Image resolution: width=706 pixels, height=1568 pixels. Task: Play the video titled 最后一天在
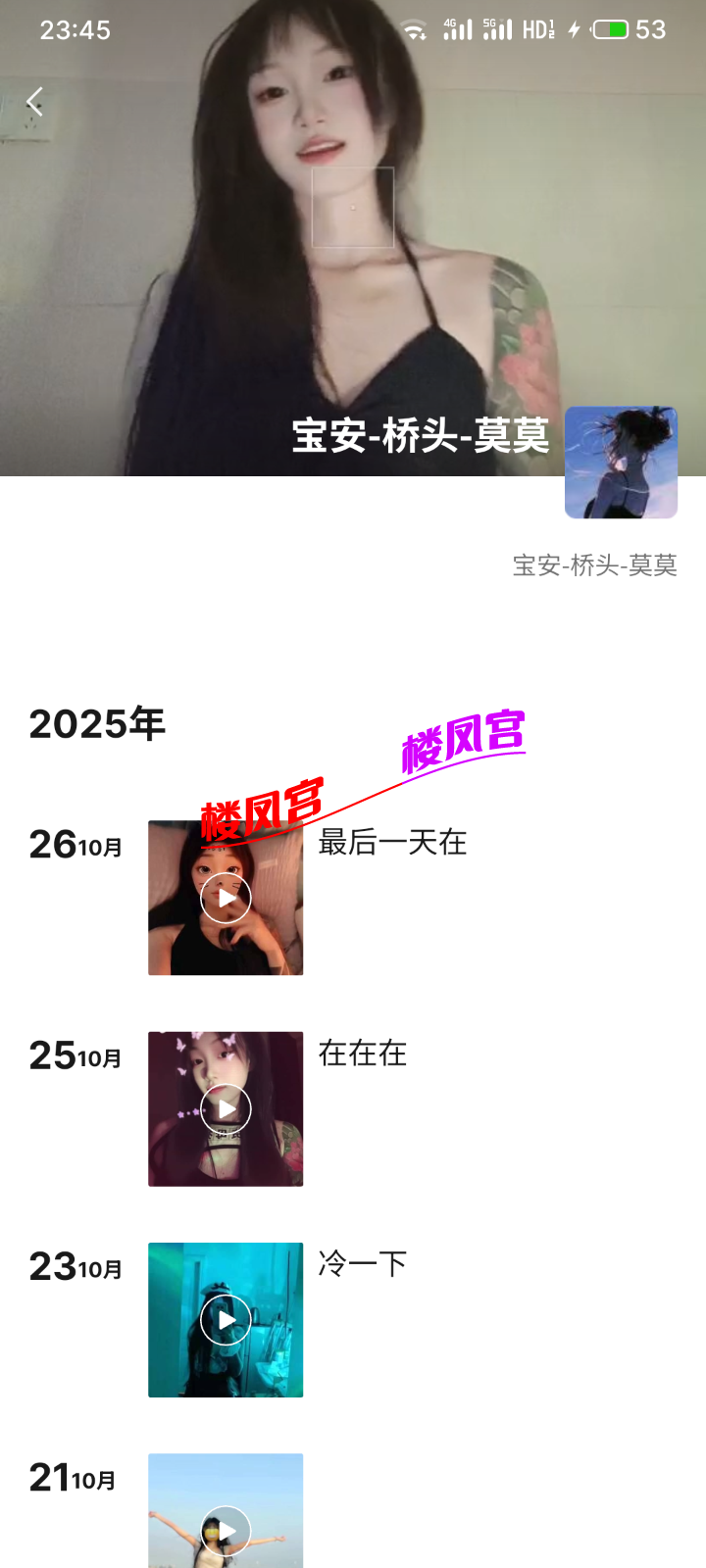(x=225, y=897)
